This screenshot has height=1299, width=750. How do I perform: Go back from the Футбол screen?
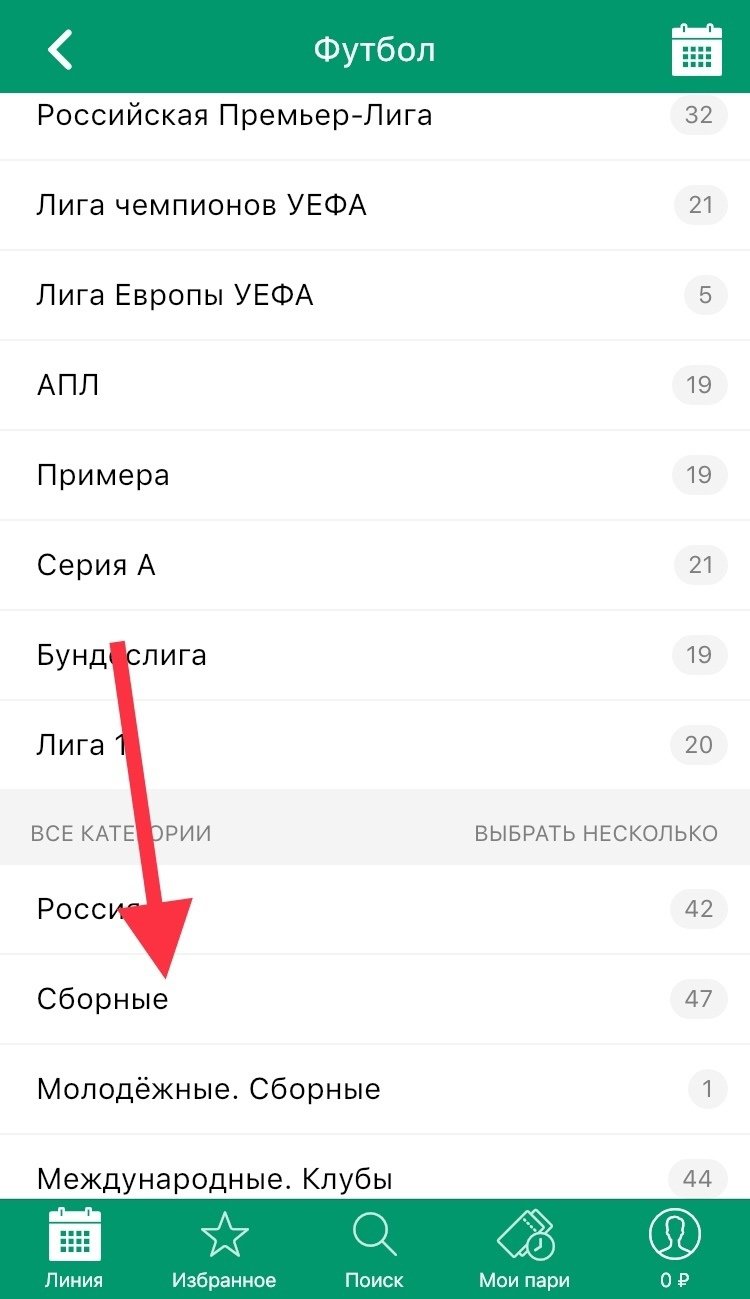60,49
